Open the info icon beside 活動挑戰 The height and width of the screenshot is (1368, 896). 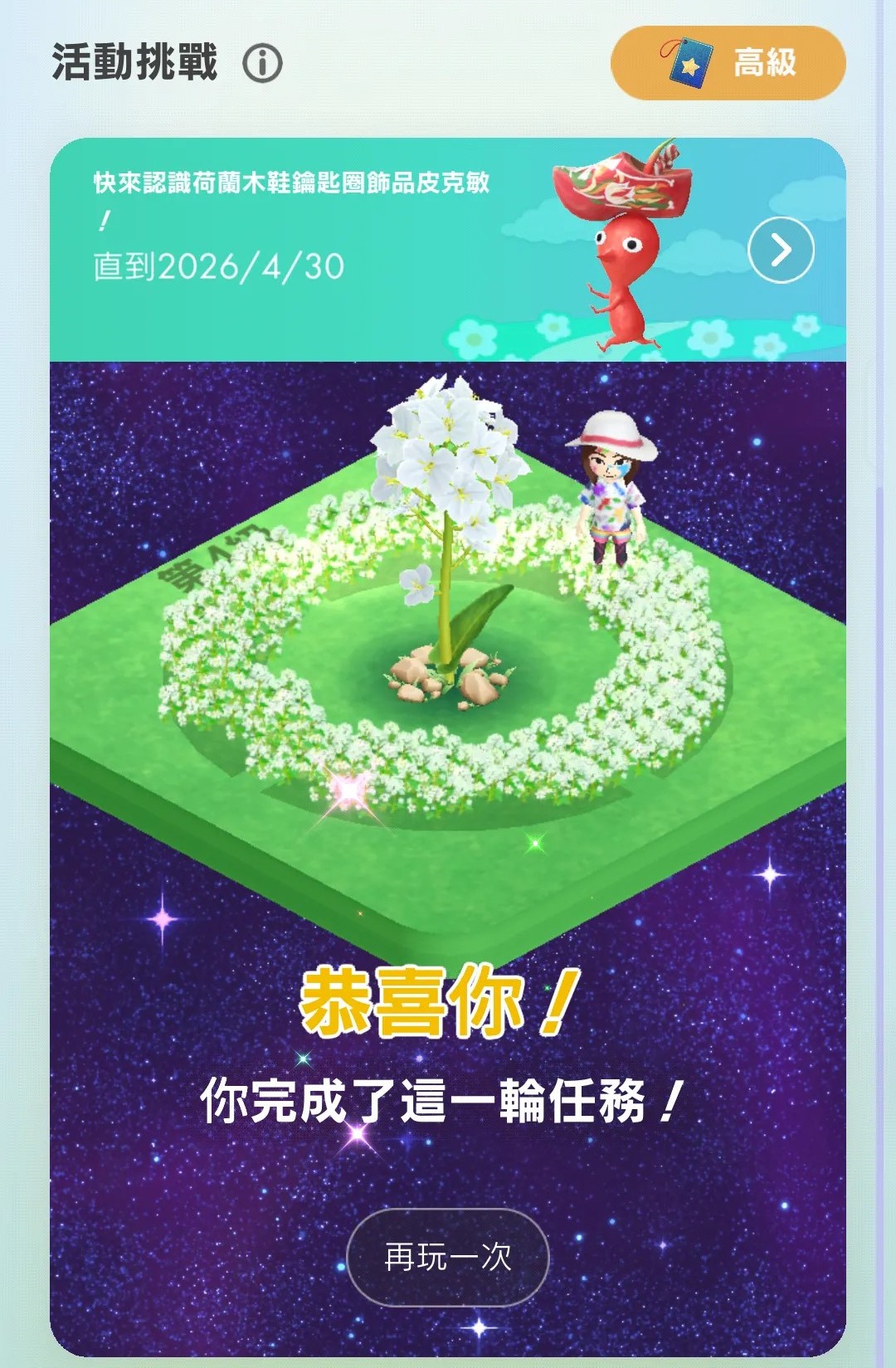pos(262,63)
